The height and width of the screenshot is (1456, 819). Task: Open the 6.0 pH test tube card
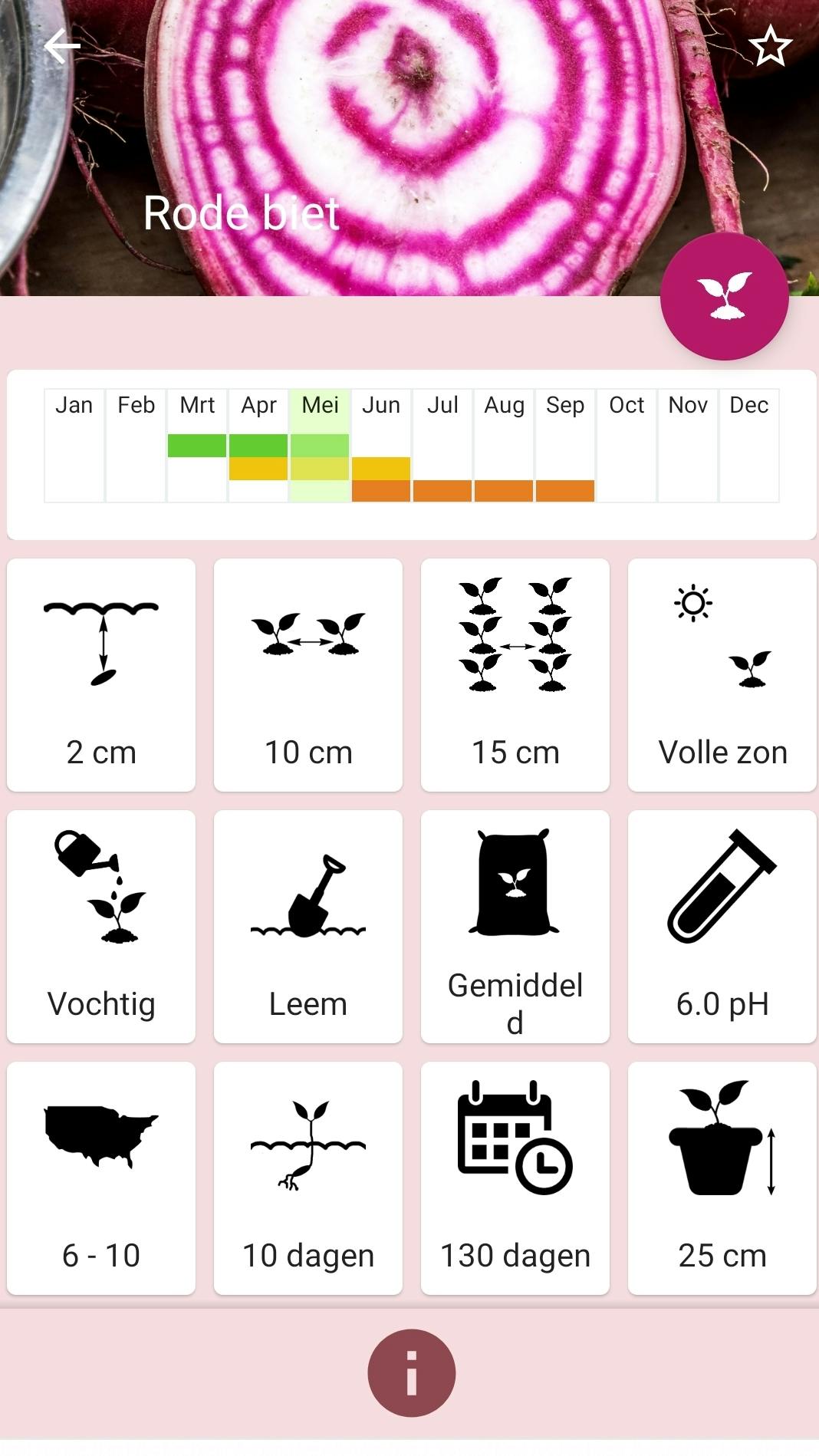[722, 926]
